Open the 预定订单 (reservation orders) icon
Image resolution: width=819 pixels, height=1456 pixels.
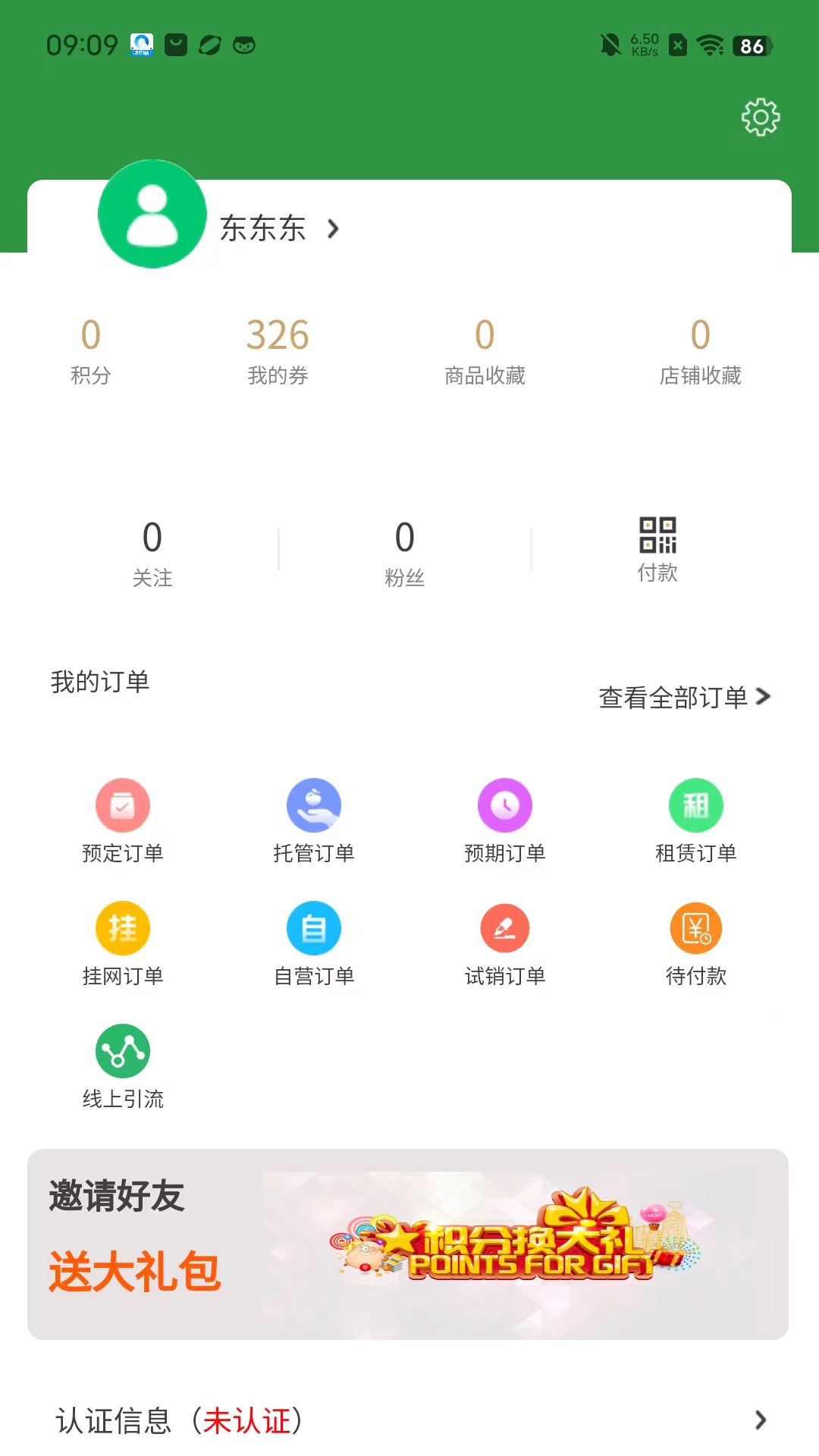click(123, 821)
